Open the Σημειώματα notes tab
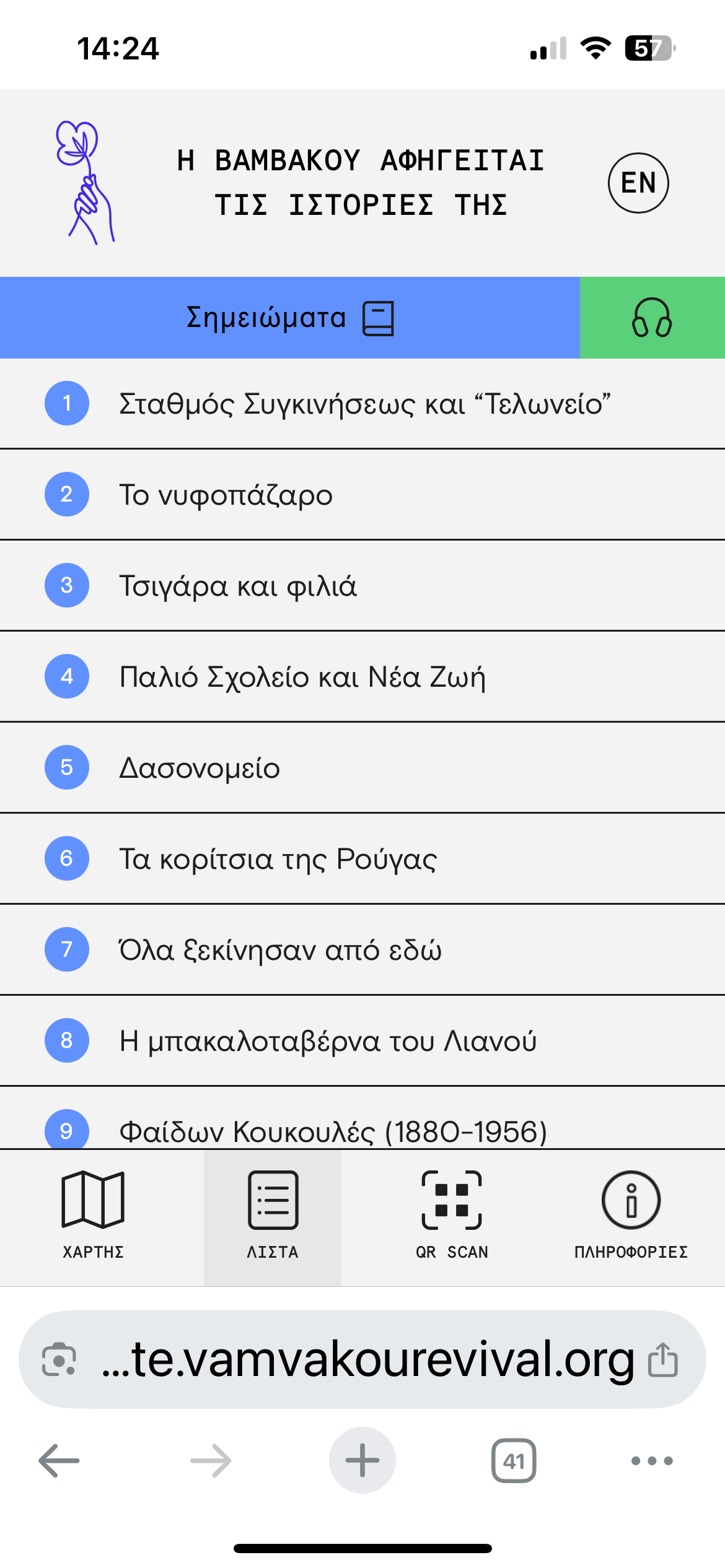This screenshot has height=1568, width=725. tap(289, 318)
